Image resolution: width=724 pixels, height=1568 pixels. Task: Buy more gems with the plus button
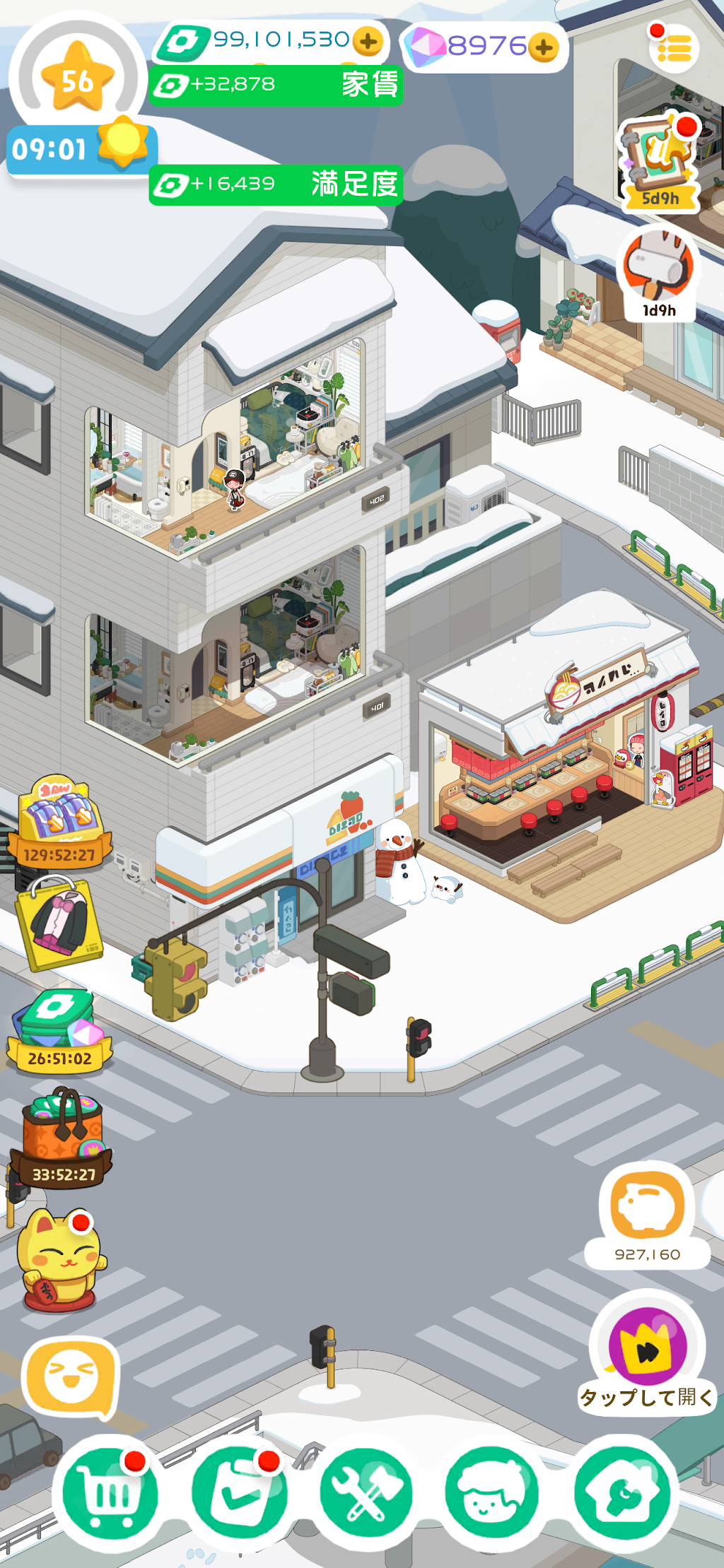[x=543, y=47]
